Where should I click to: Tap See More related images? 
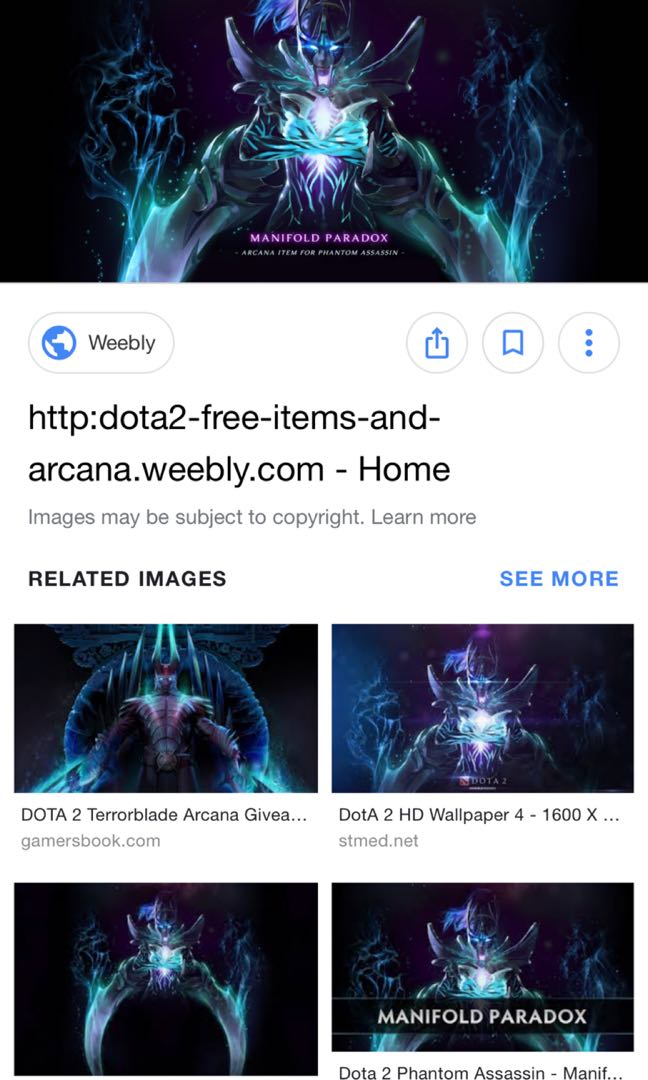coord(559,578)
